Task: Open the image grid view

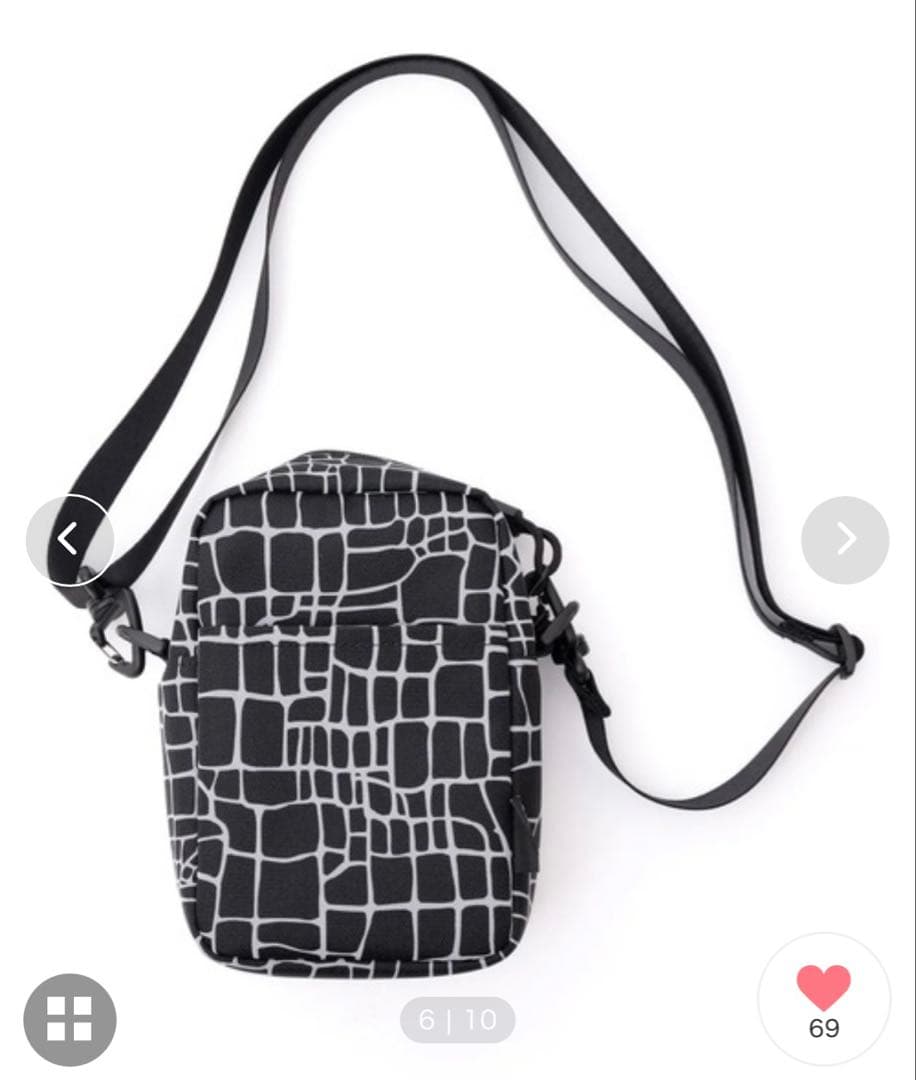Action: tap(70, 1019)
